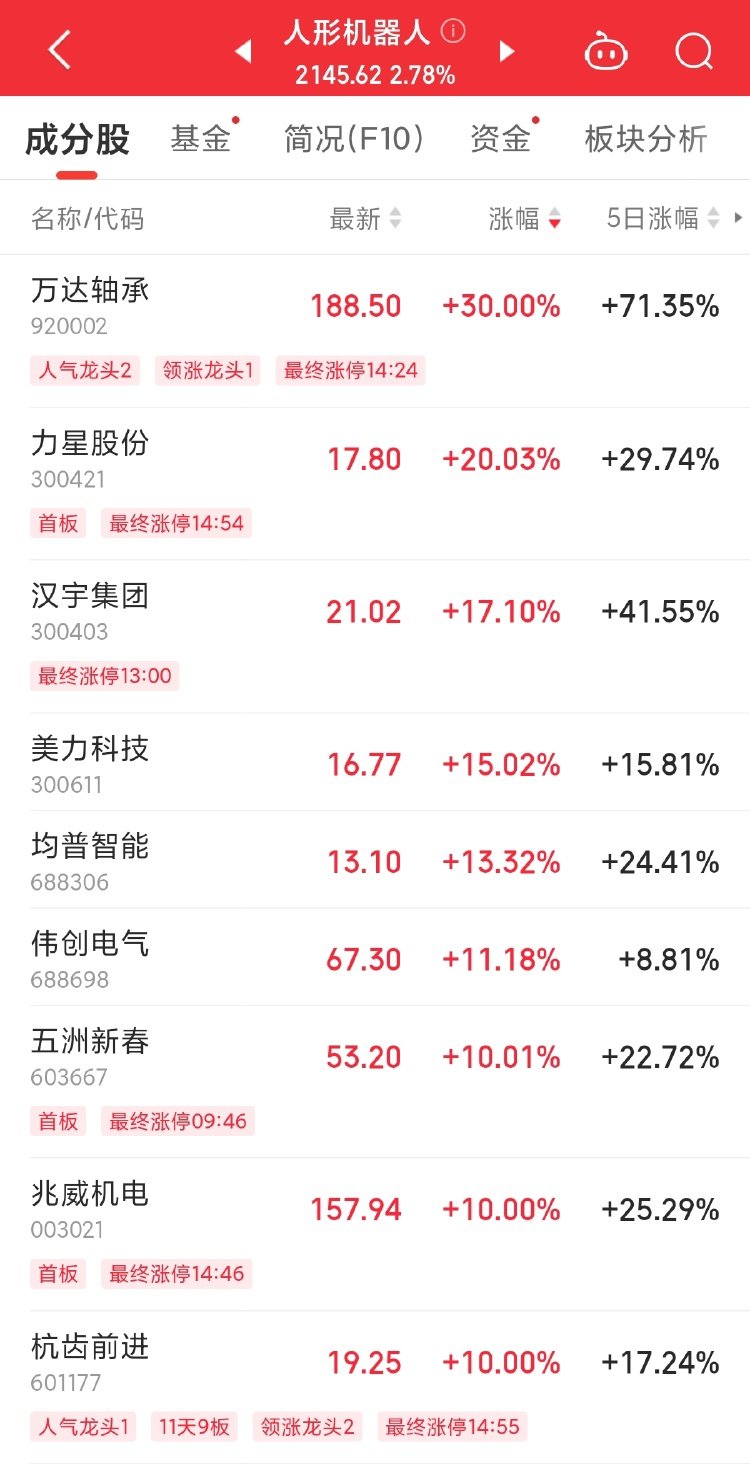Open the robot assistant icon
750x1464 pixels.
coord(605,50)
